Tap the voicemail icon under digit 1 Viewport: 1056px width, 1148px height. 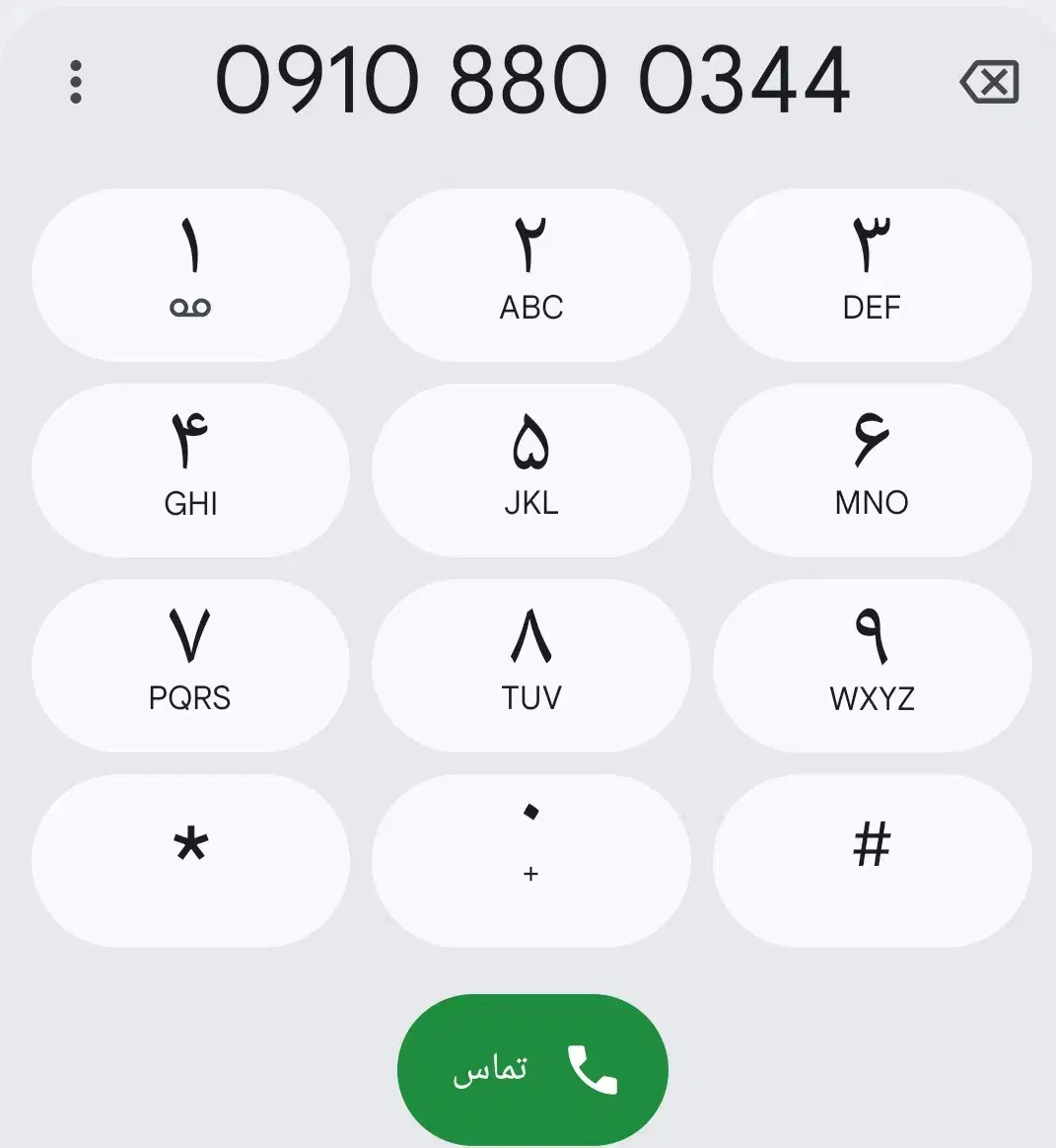[191, 308]
